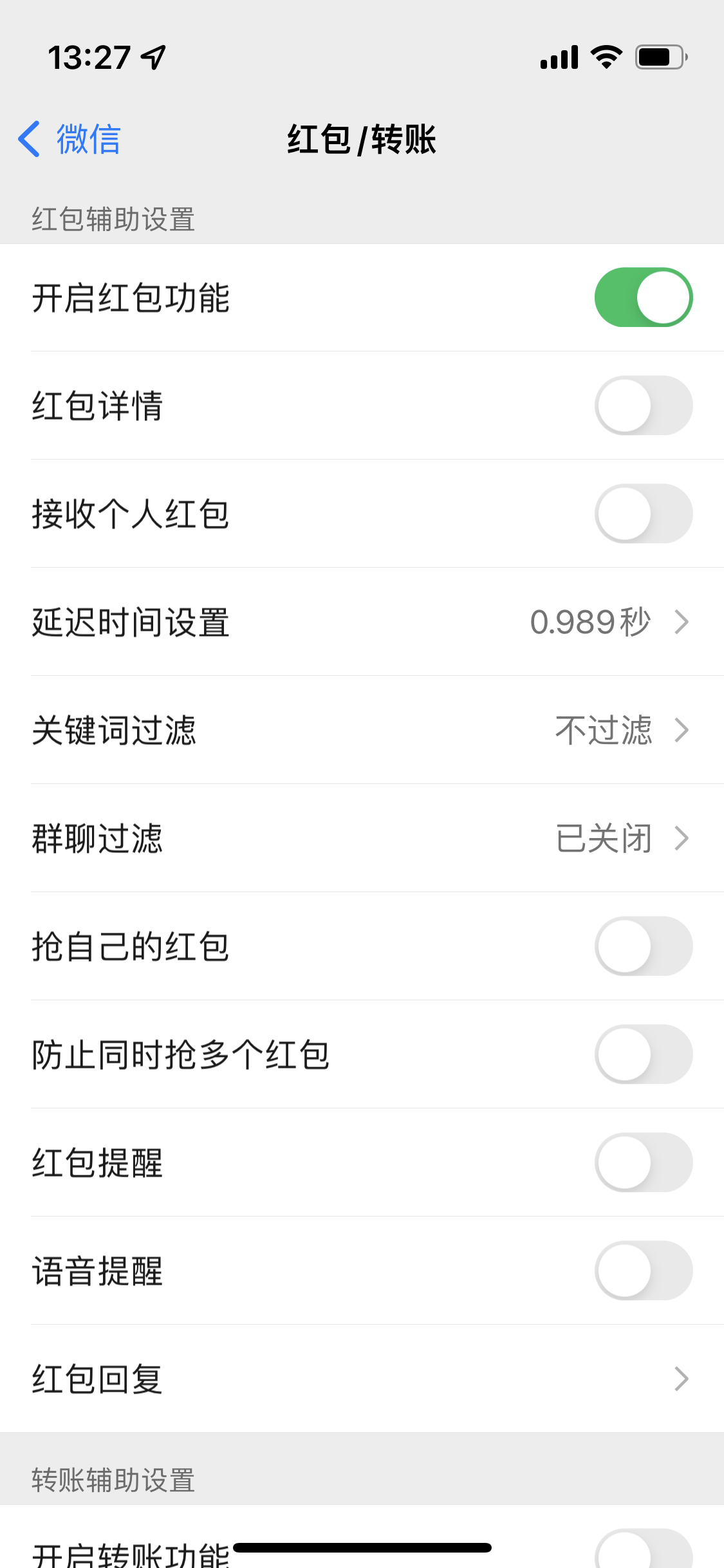Open 延迟时间设置 showing 0.989秒
The image size is (724, 1568).
coord(362,621)
